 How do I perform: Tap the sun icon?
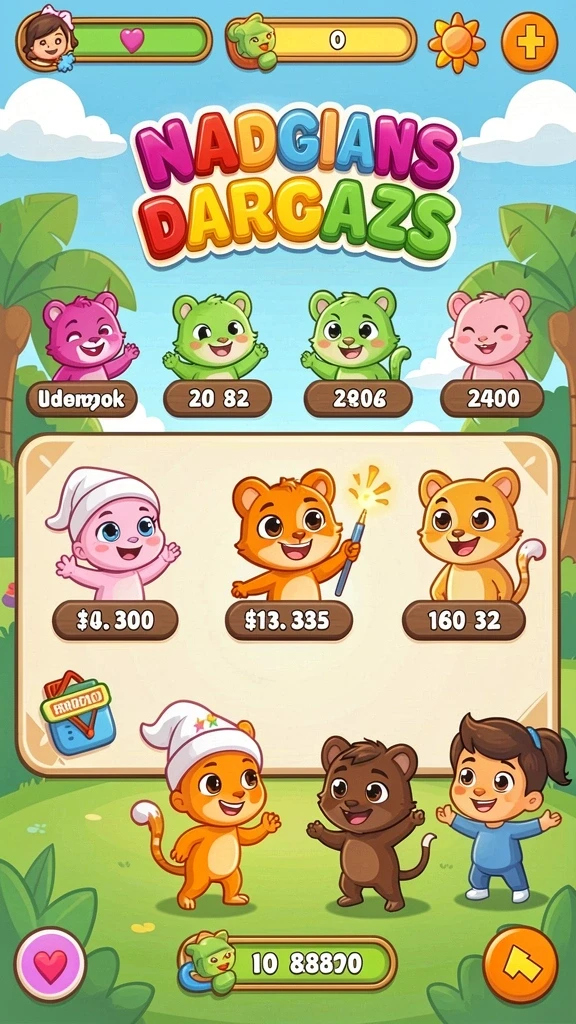pyautogui.click(x=456, y=42)
